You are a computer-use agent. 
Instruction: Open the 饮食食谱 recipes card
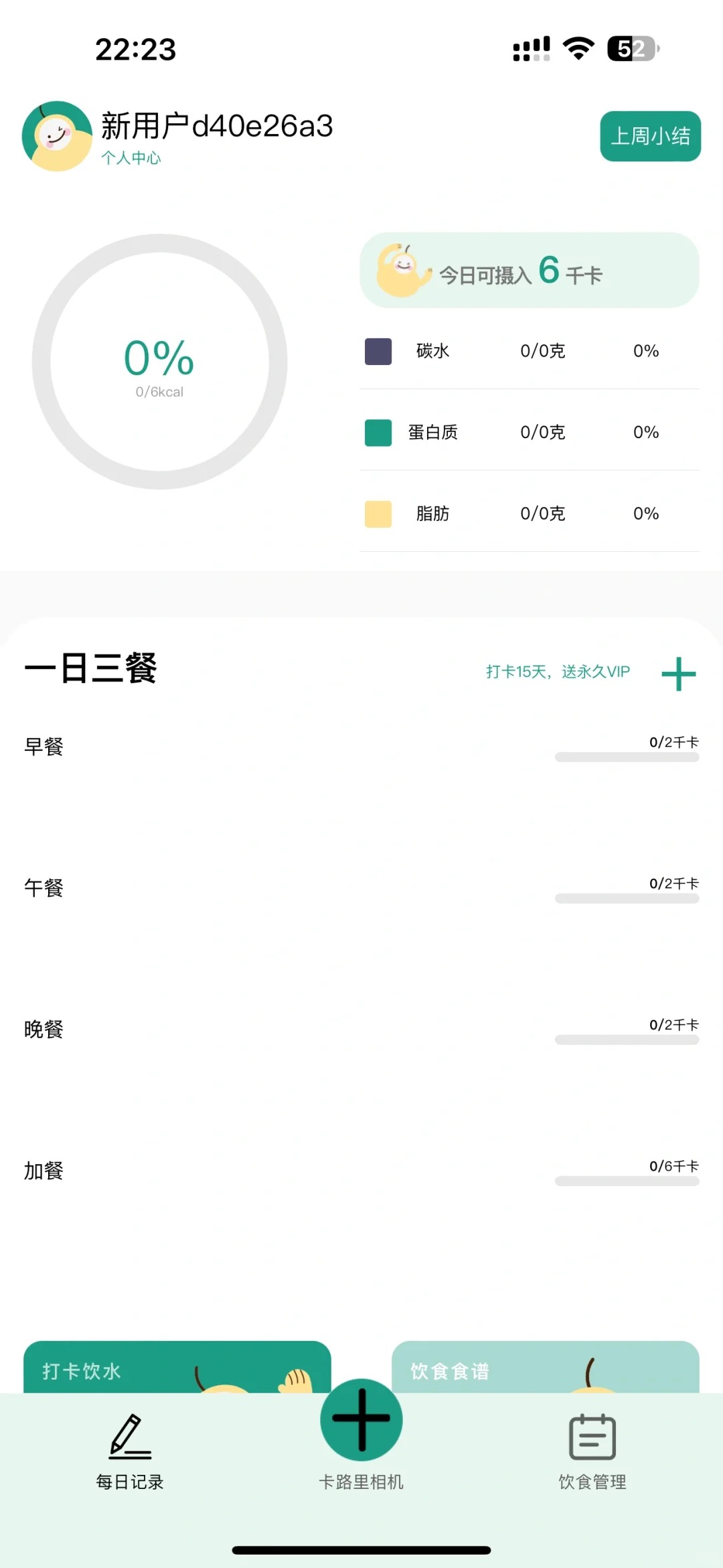click(x=546, y=1367)
